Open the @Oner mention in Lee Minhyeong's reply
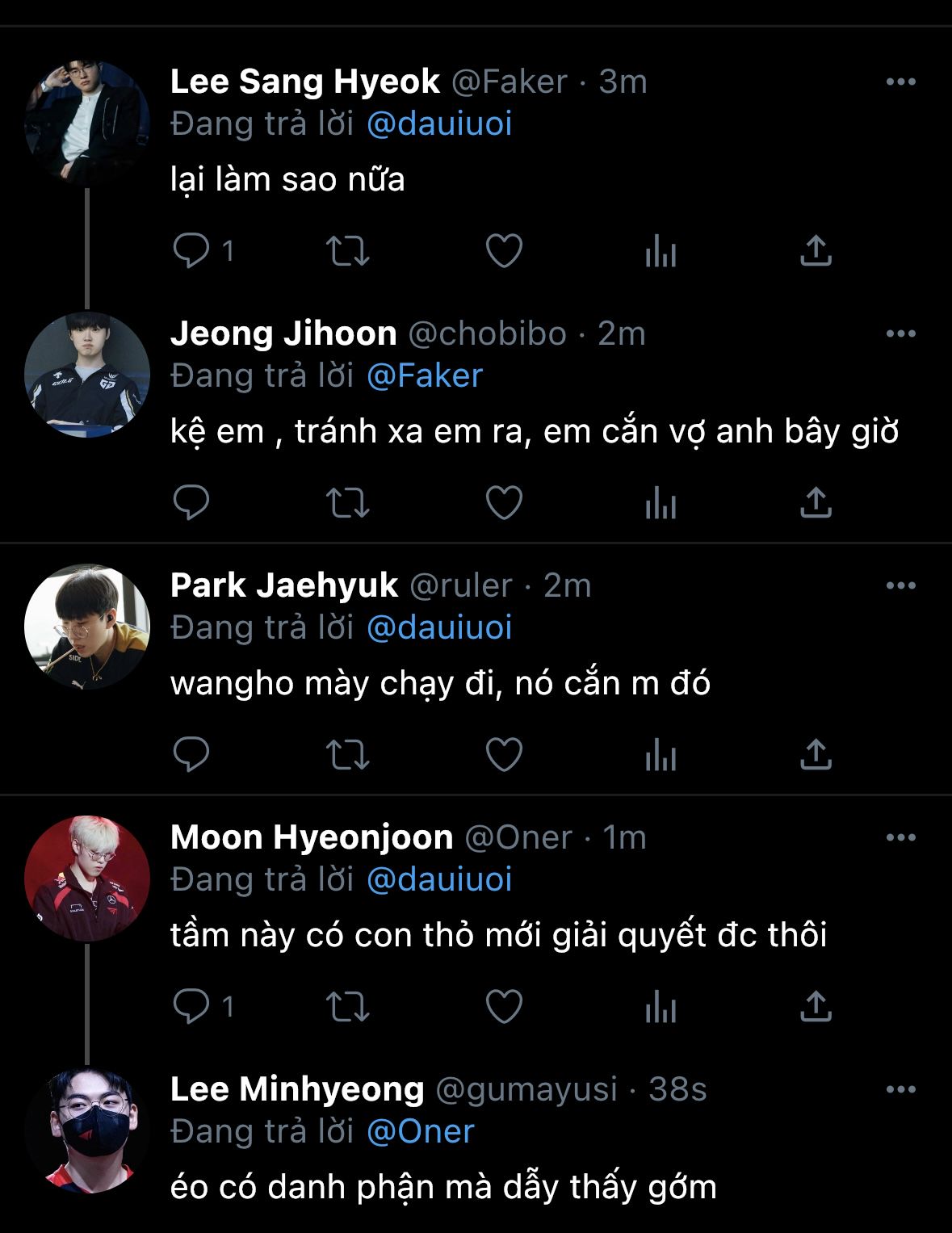Viewport: 952px width, 1233px height. pyautogui.click(x=420, y=1131)
